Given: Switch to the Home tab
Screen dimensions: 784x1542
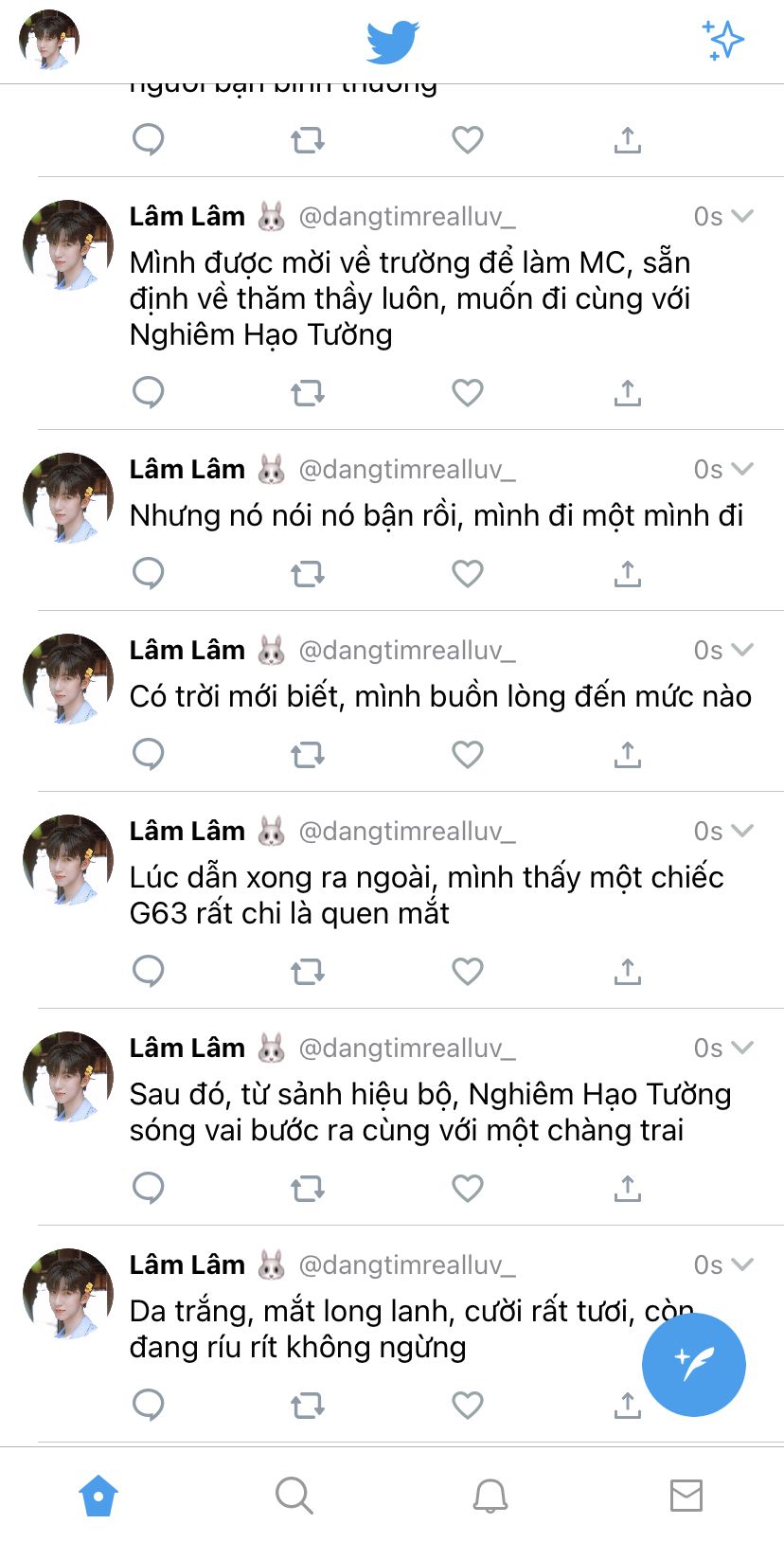Looking at the screenshot, I should pyautogui.click(x=98, y=1496).
